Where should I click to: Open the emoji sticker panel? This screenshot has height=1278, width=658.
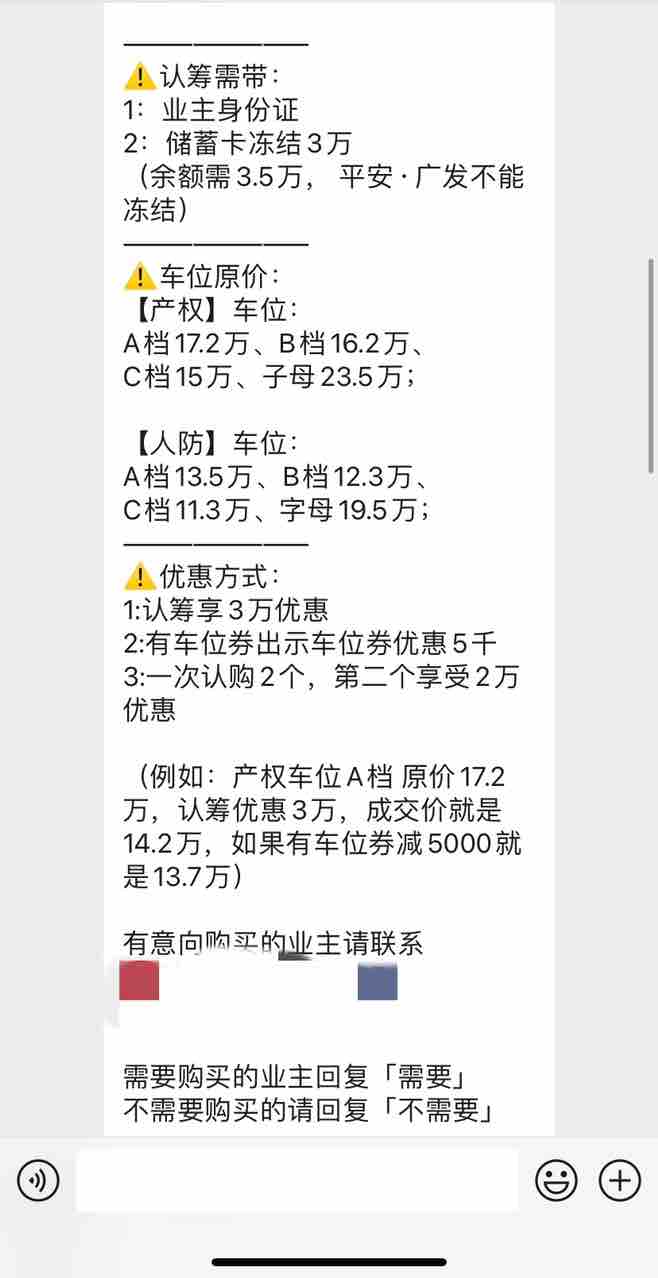(556, 1181)
